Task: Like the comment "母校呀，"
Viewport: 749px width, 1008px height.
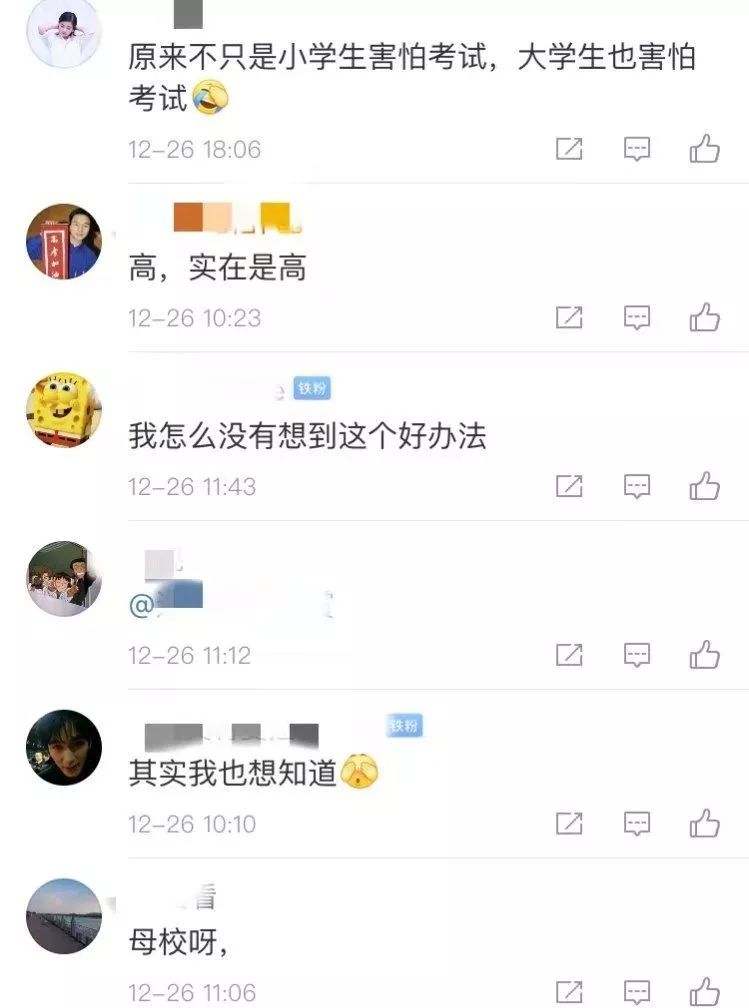Action: click(705, 991)
